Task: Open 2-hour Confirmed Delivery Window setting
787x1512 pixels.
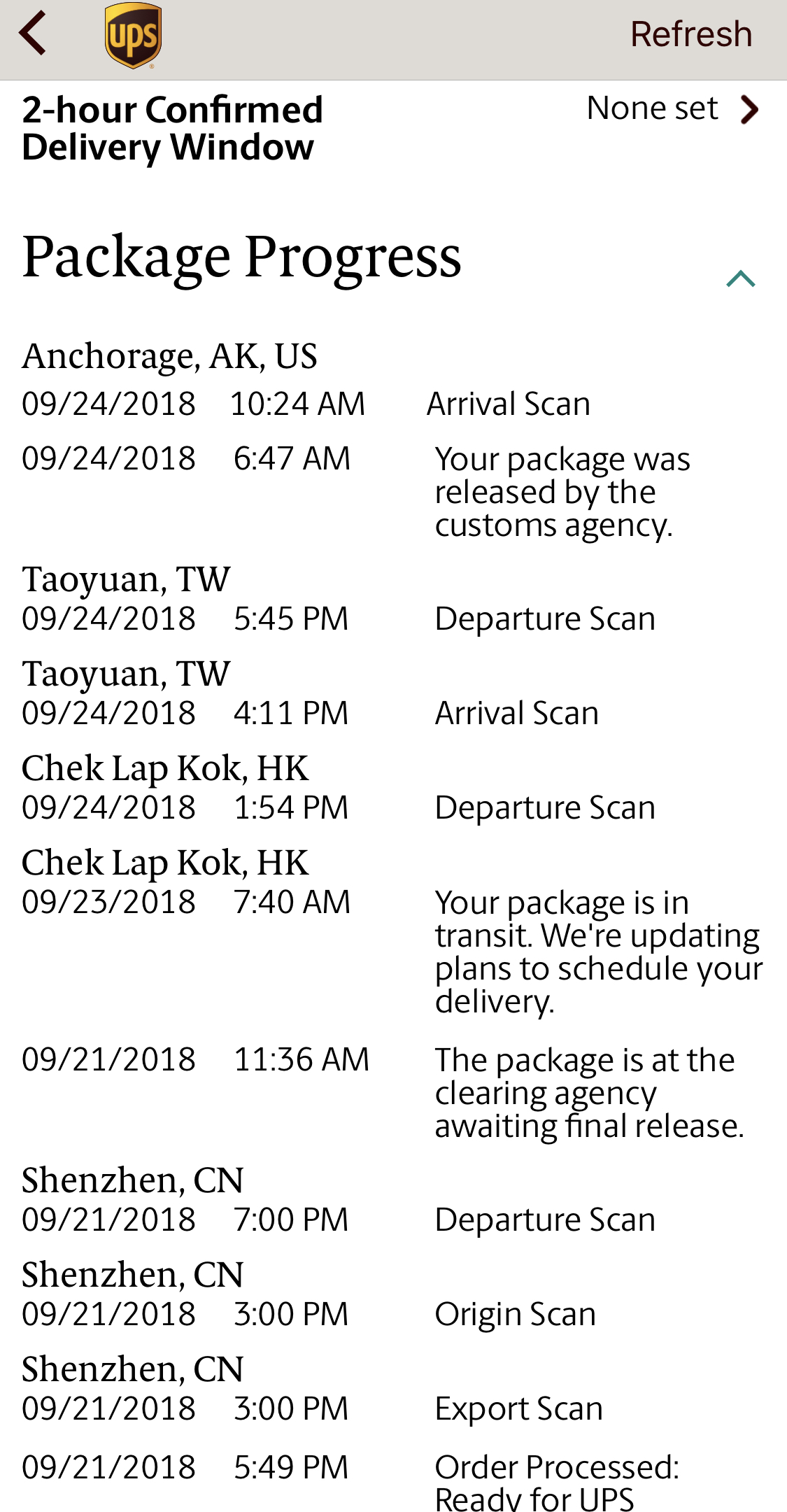Action: [x=749, y=110]
